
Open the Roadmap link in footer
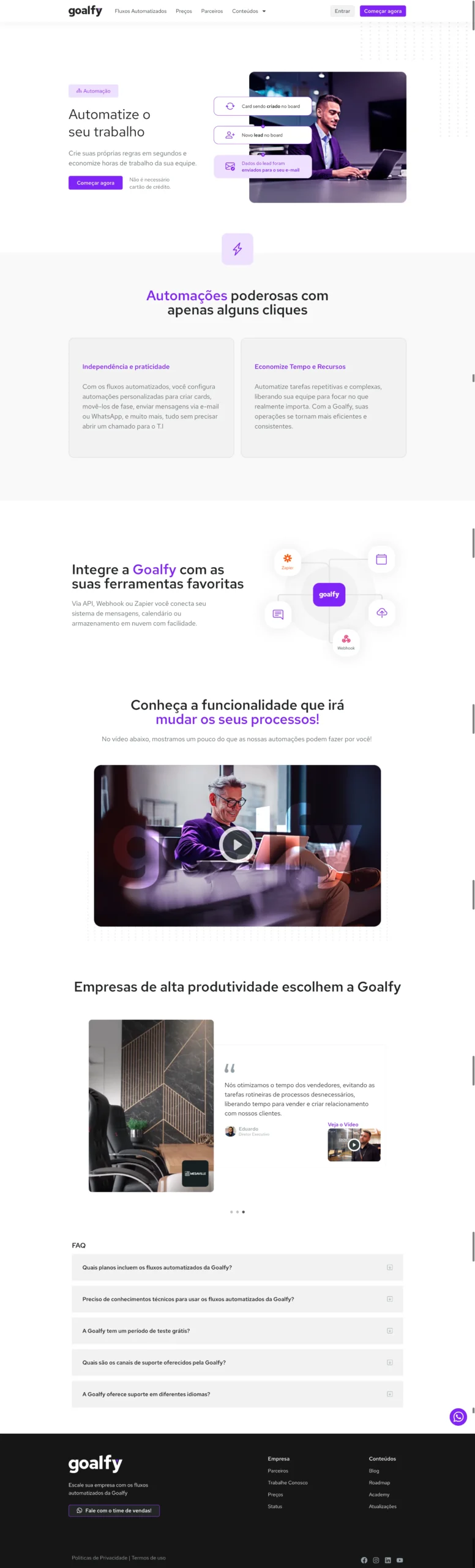(379, 1483)
